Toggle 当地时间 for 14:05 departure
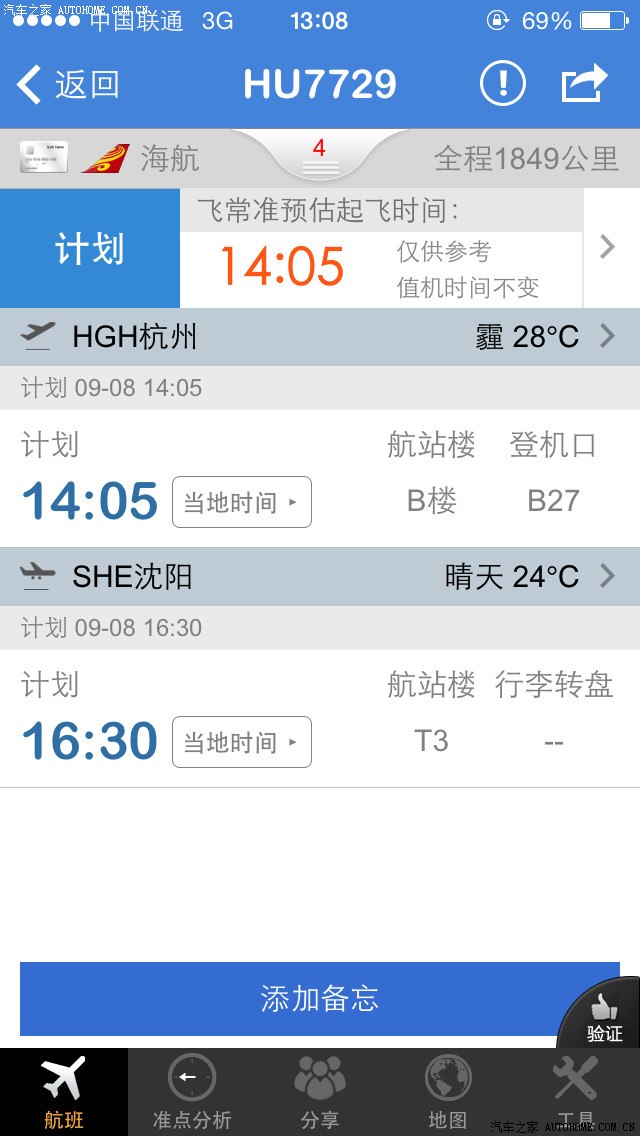640x1136 pixels. (241, 502)
